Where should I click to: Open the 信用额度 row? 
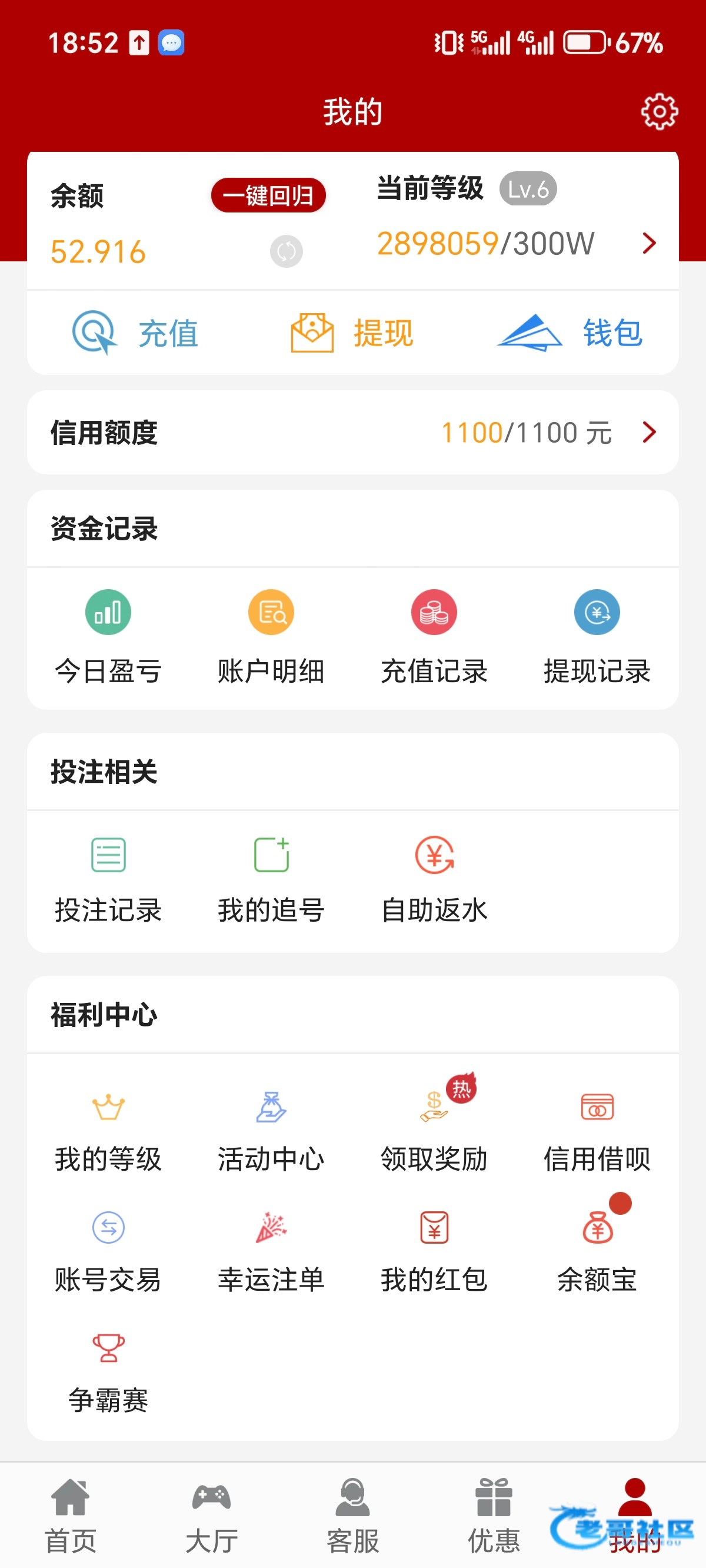coord(352,433)
